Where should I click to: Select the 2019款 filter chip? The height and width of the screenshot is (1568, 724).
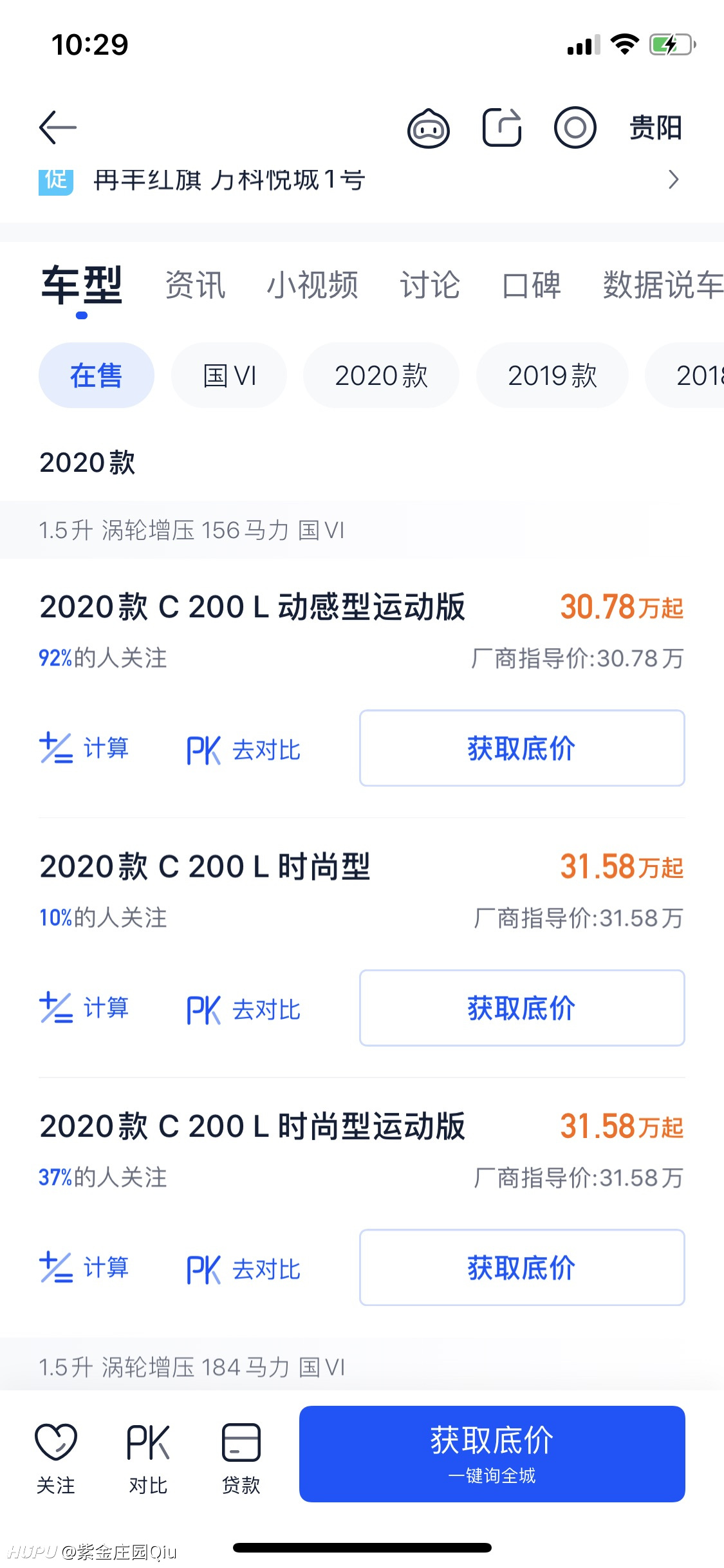coord(552,375)
